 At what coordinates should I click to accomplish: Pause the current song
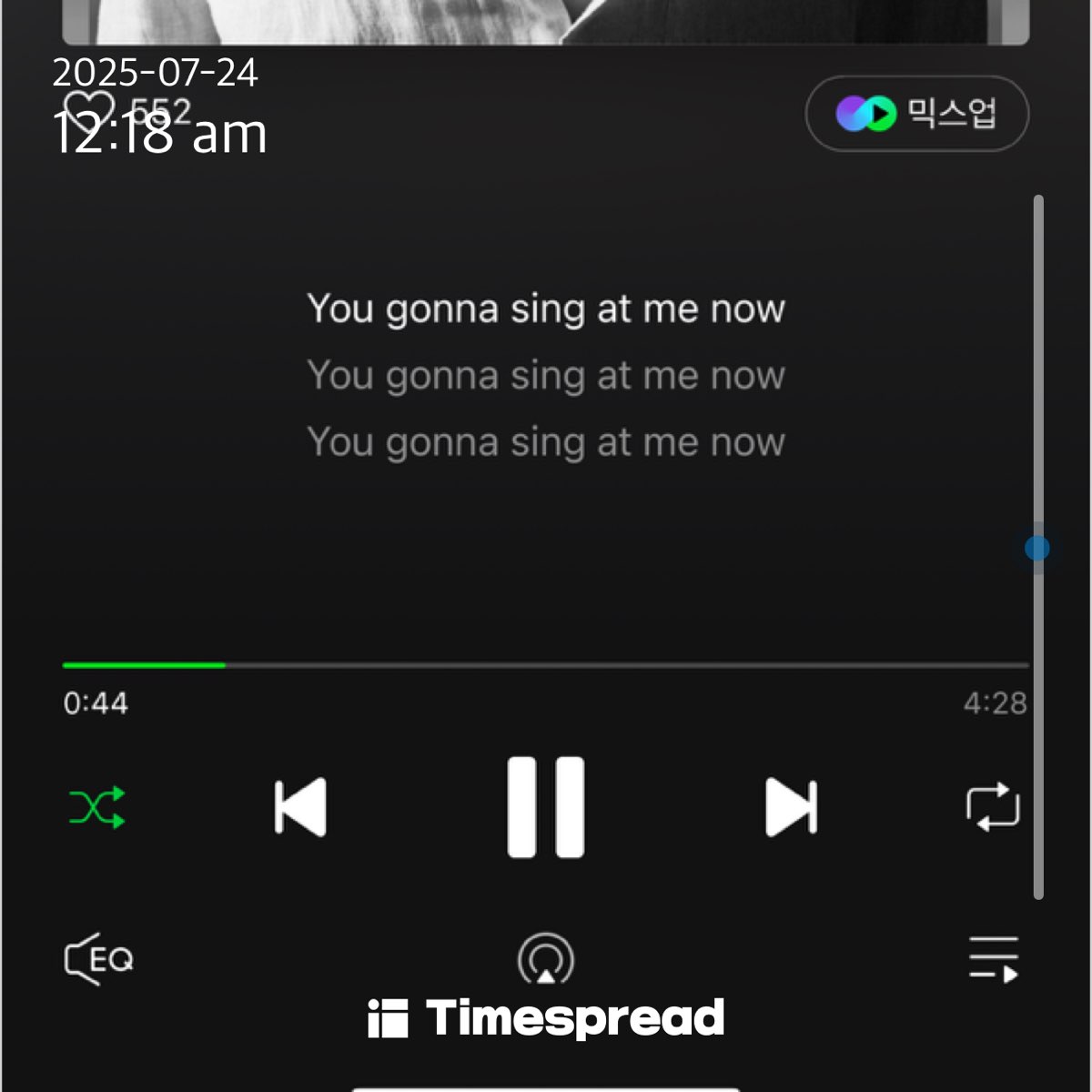546,806
